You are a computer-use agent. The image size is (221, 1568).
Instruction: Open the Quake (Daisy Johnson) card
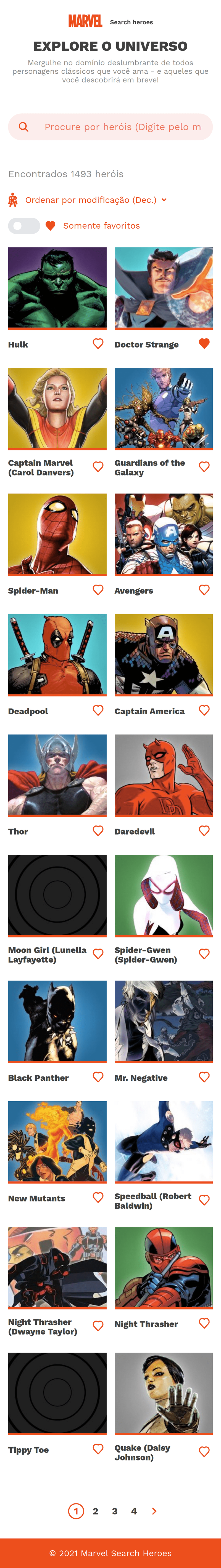pyautogui.click(x=164, y=1393)
